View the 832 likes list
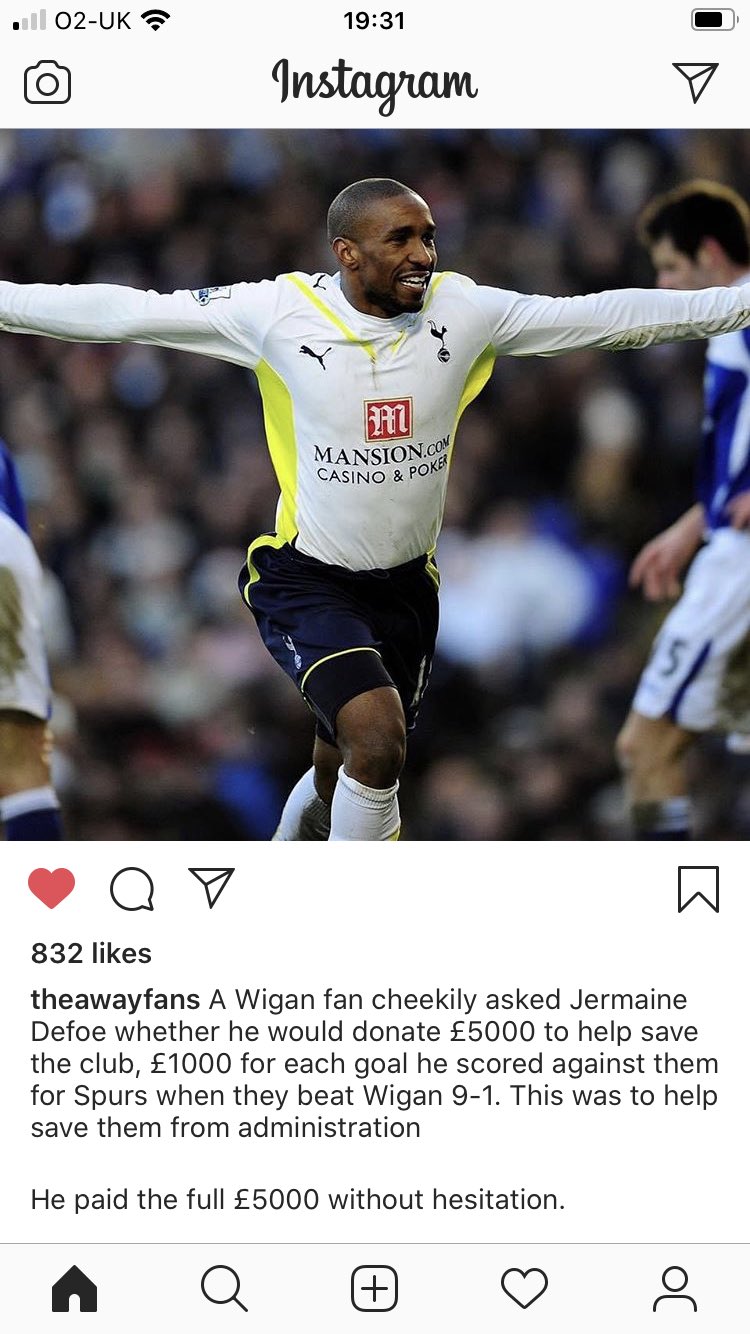 (x=91, y=953)
